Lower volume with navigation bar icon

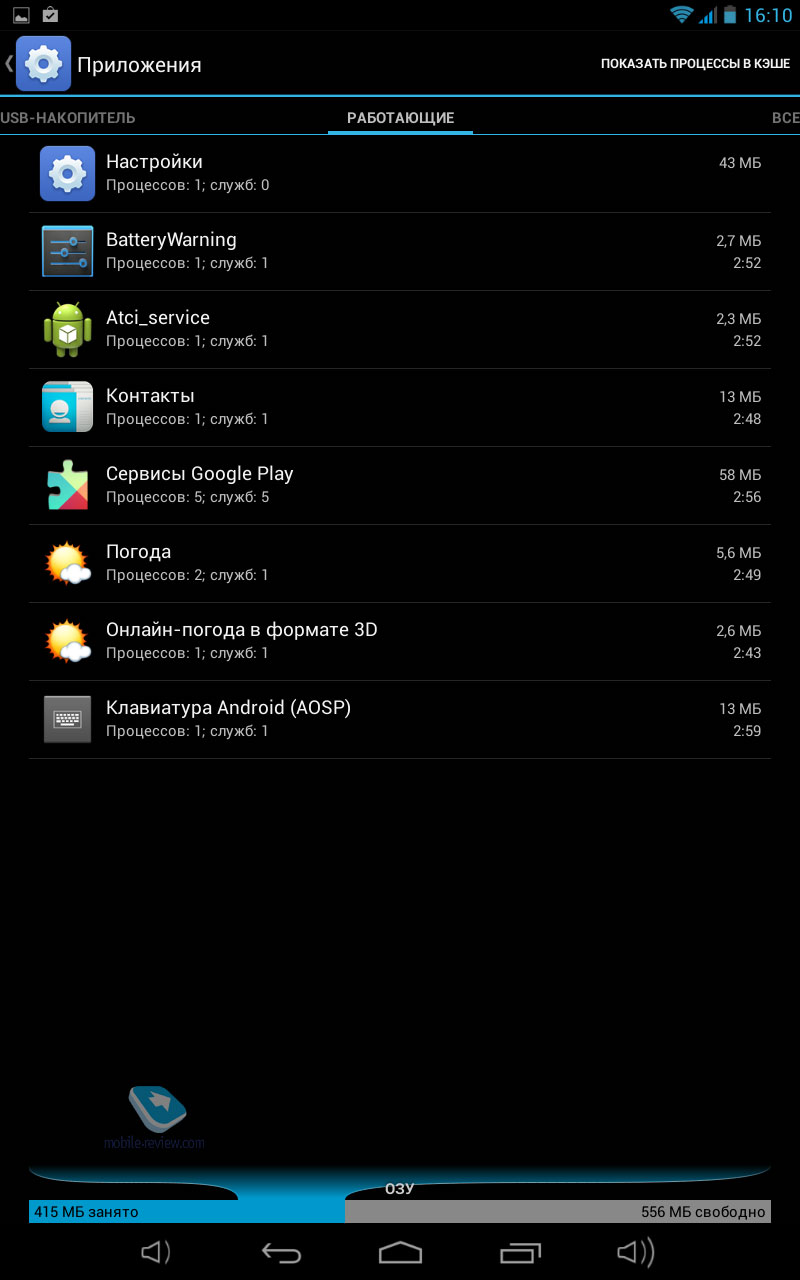click(155, 1252)
